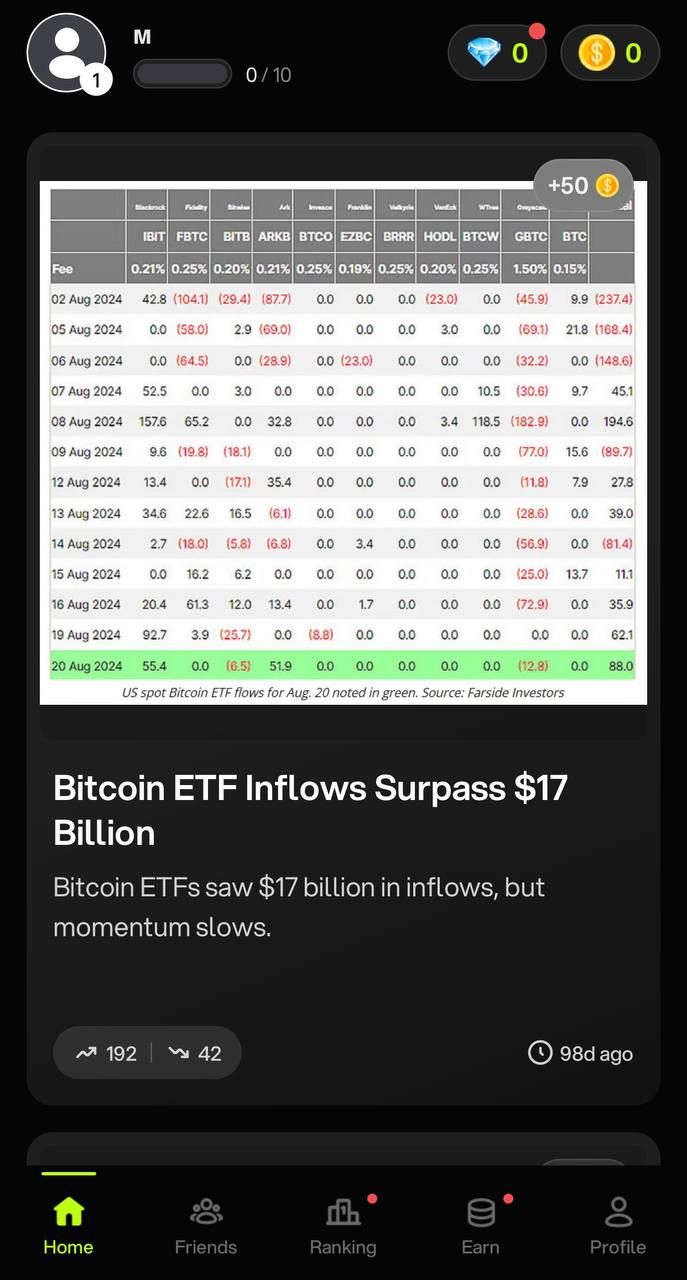
Task: Switch to the Earn tab
Action: [x=480, y=1226]
